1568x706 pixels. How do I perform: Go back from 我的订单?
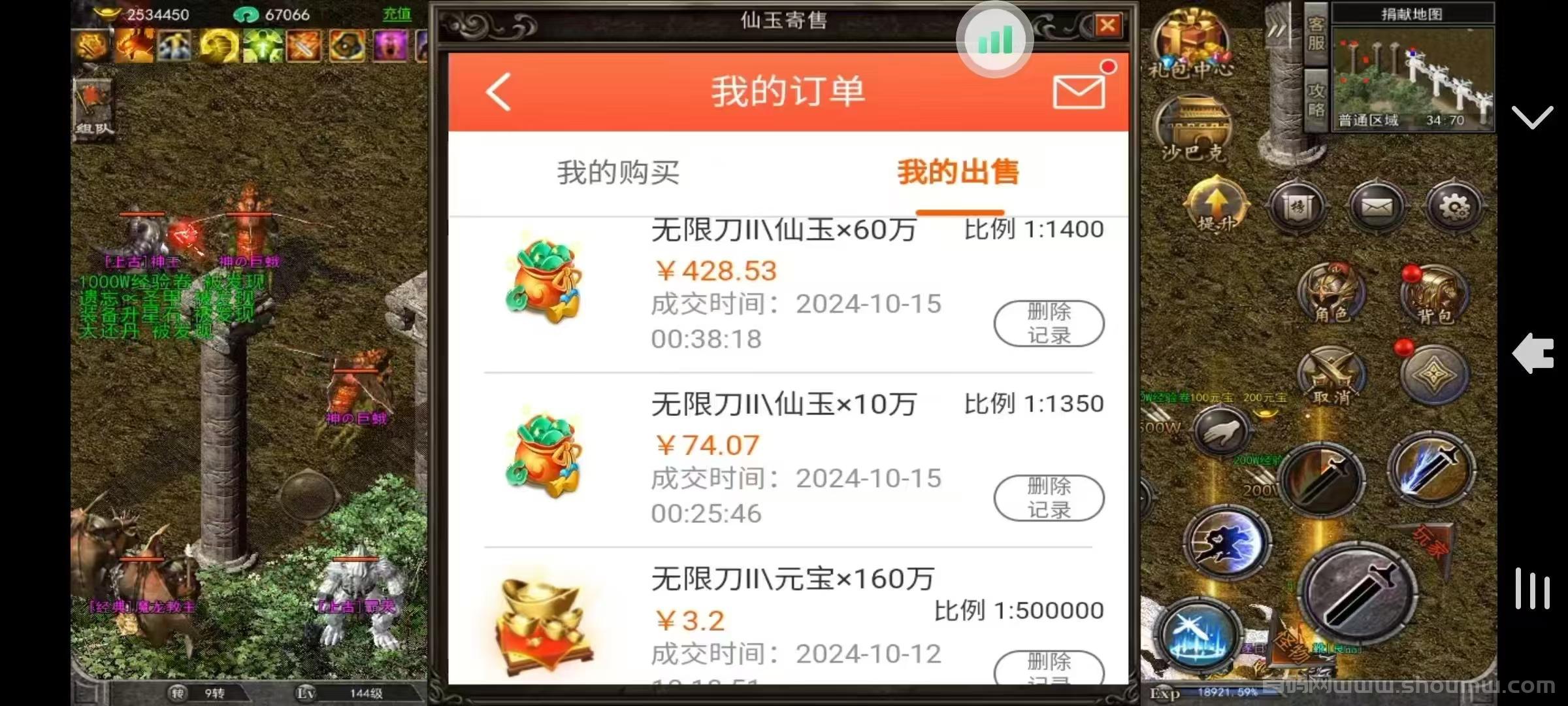click(x=499, y=92)
